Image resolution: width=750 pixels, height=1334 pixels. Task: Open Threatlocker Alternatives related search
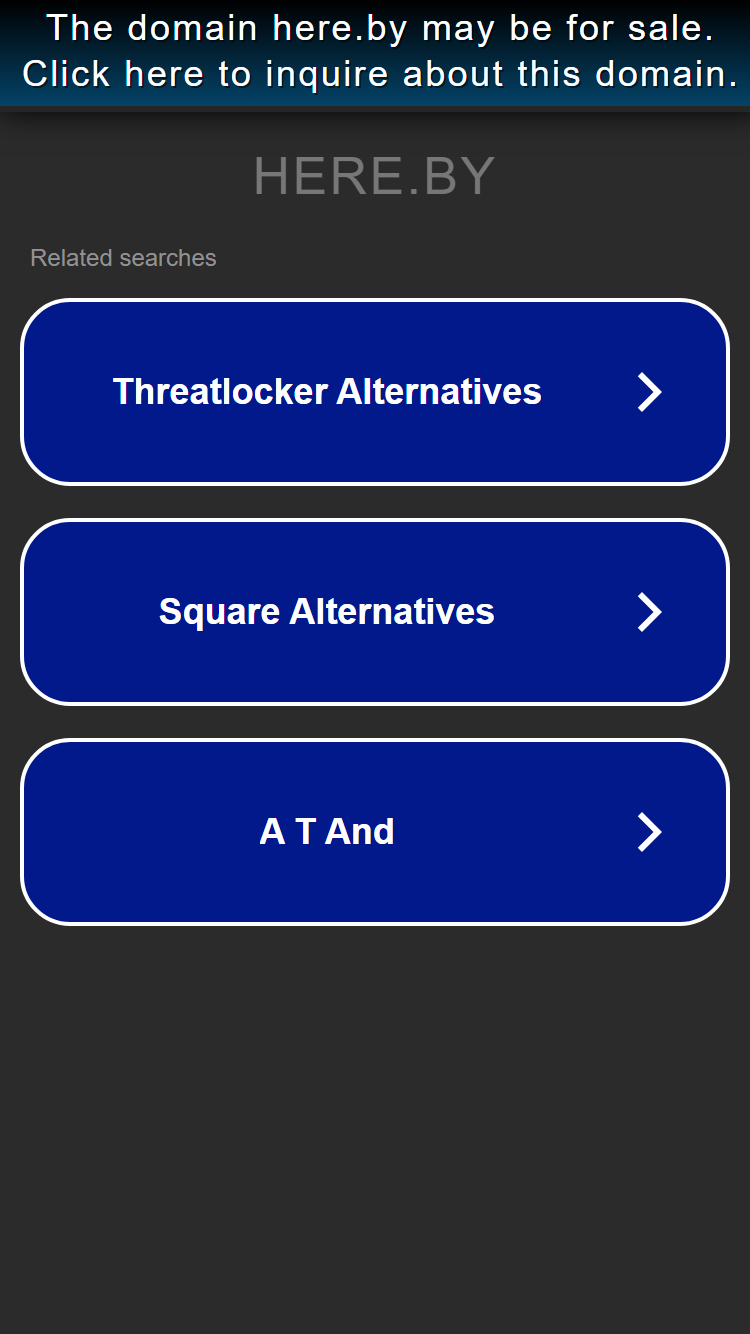pos(375,392)
